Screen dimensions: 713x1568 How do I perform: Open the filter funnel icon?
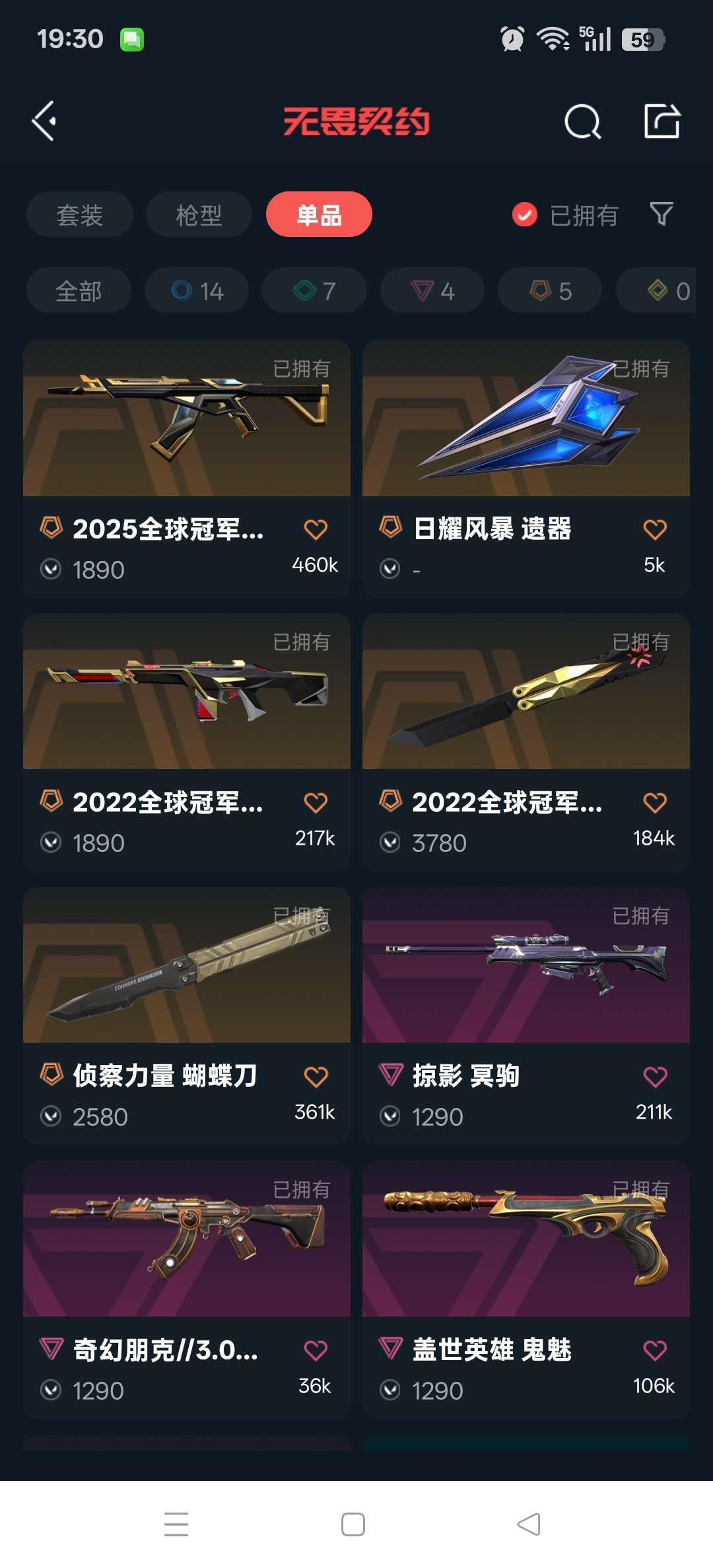tap(662, 214)
